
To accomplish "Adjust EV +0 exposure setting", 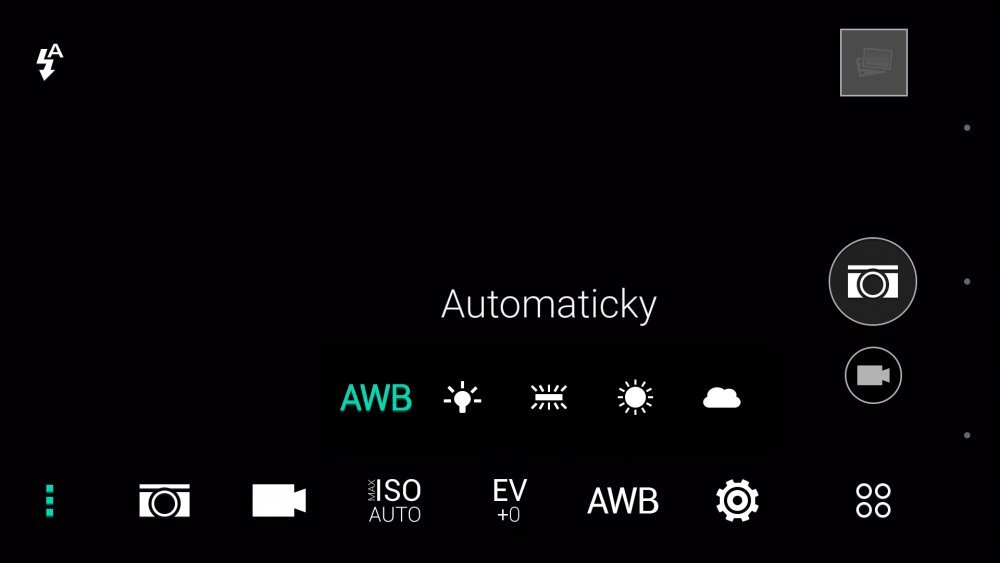I will point(509,500).
